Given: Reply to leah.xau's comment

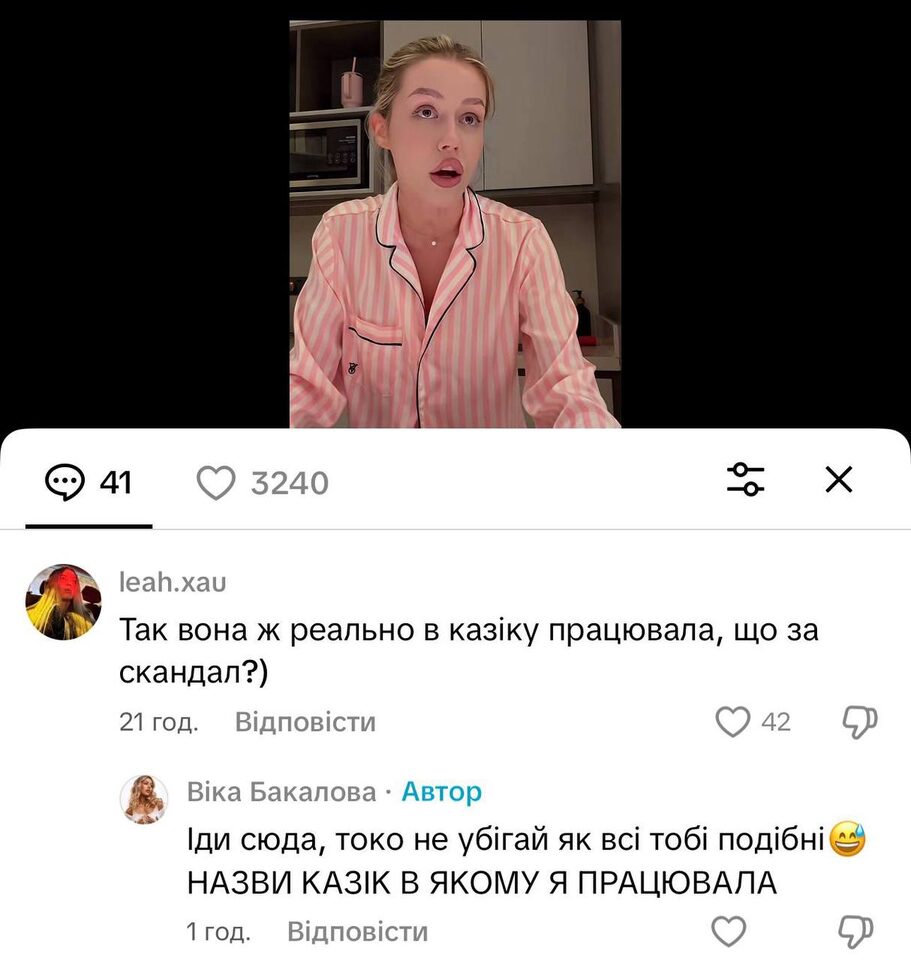Looking at the screenshot, I should click(x=305, y=722).
